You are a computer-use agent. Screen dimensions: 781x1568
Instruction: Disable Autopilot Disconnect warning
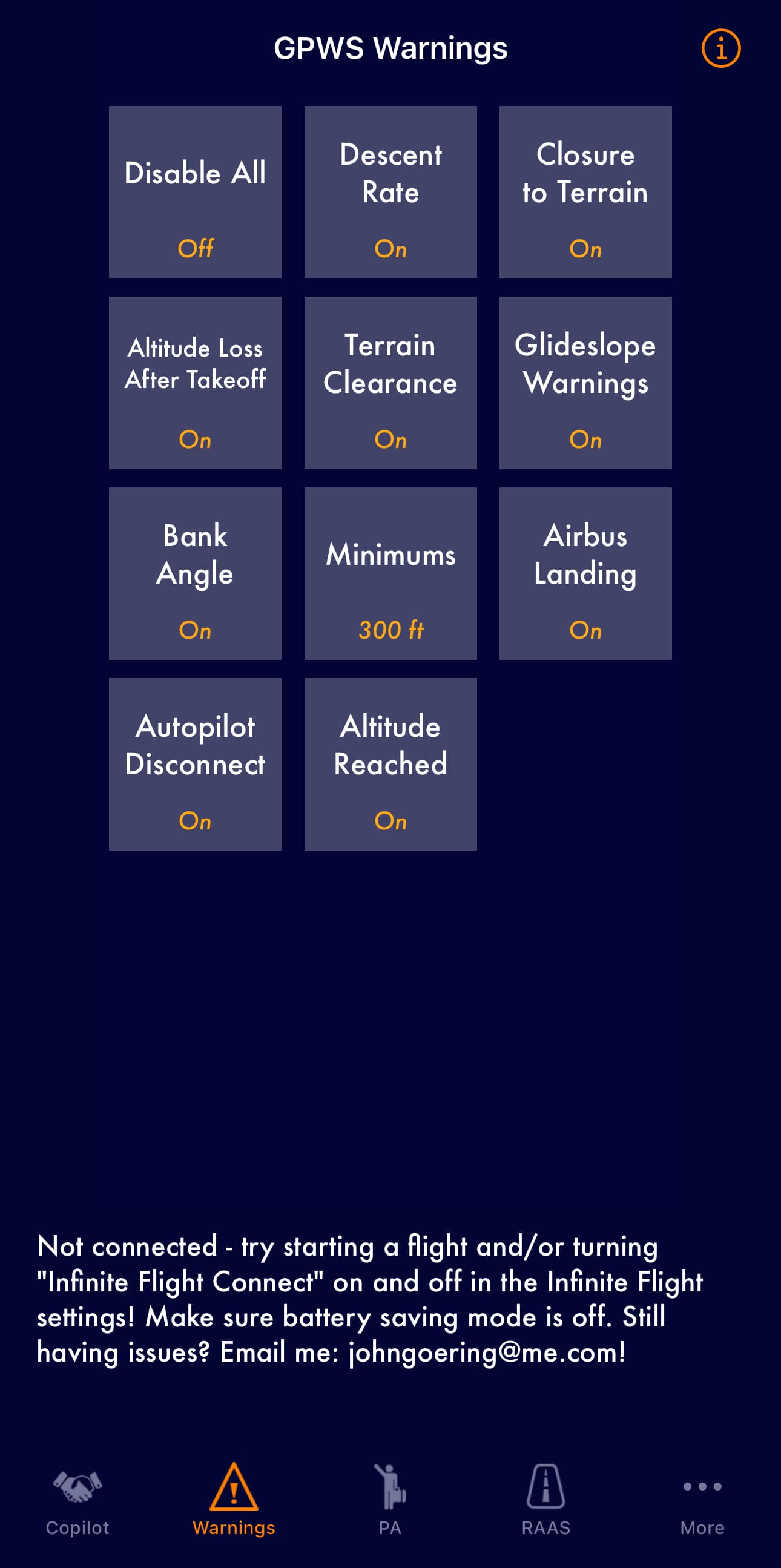[x=195, y=763]
